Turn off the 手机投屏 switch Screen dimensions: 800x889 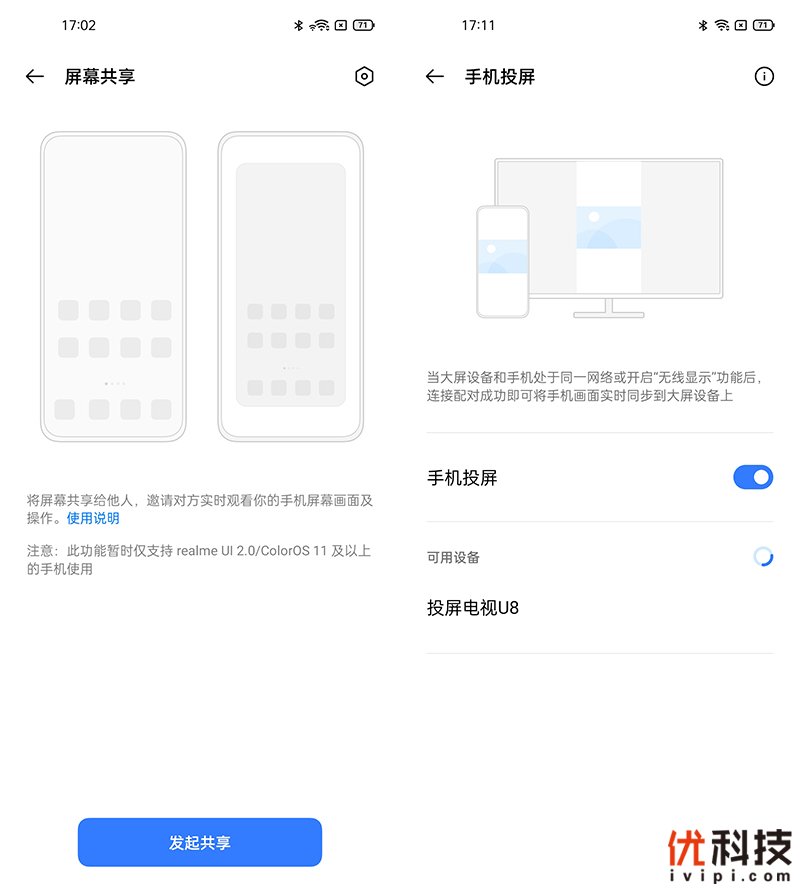click(753, 478)
